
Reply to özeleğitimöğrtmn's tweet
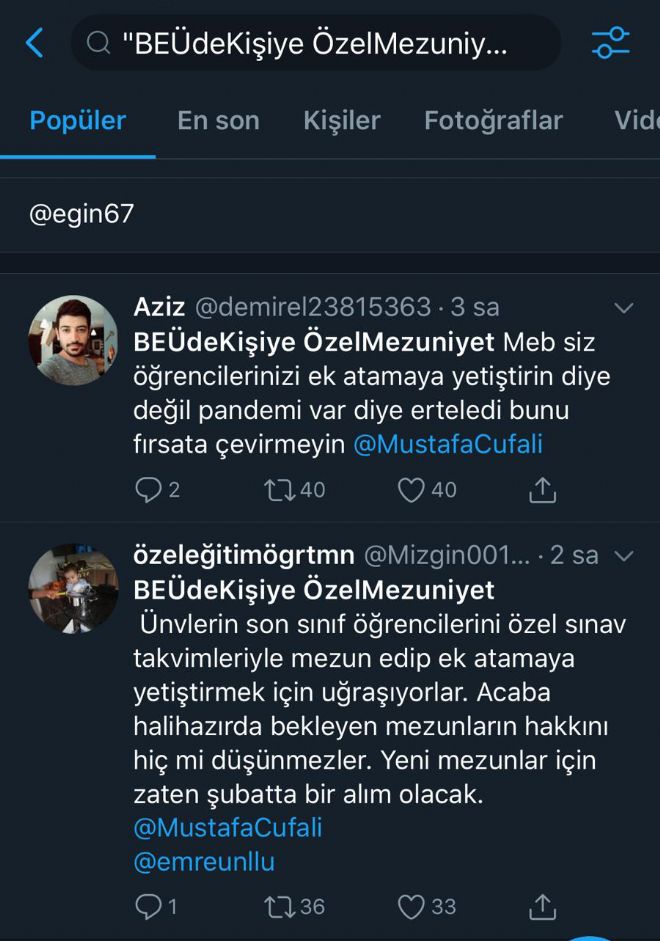pyautogui.click(x=149, y=906)
